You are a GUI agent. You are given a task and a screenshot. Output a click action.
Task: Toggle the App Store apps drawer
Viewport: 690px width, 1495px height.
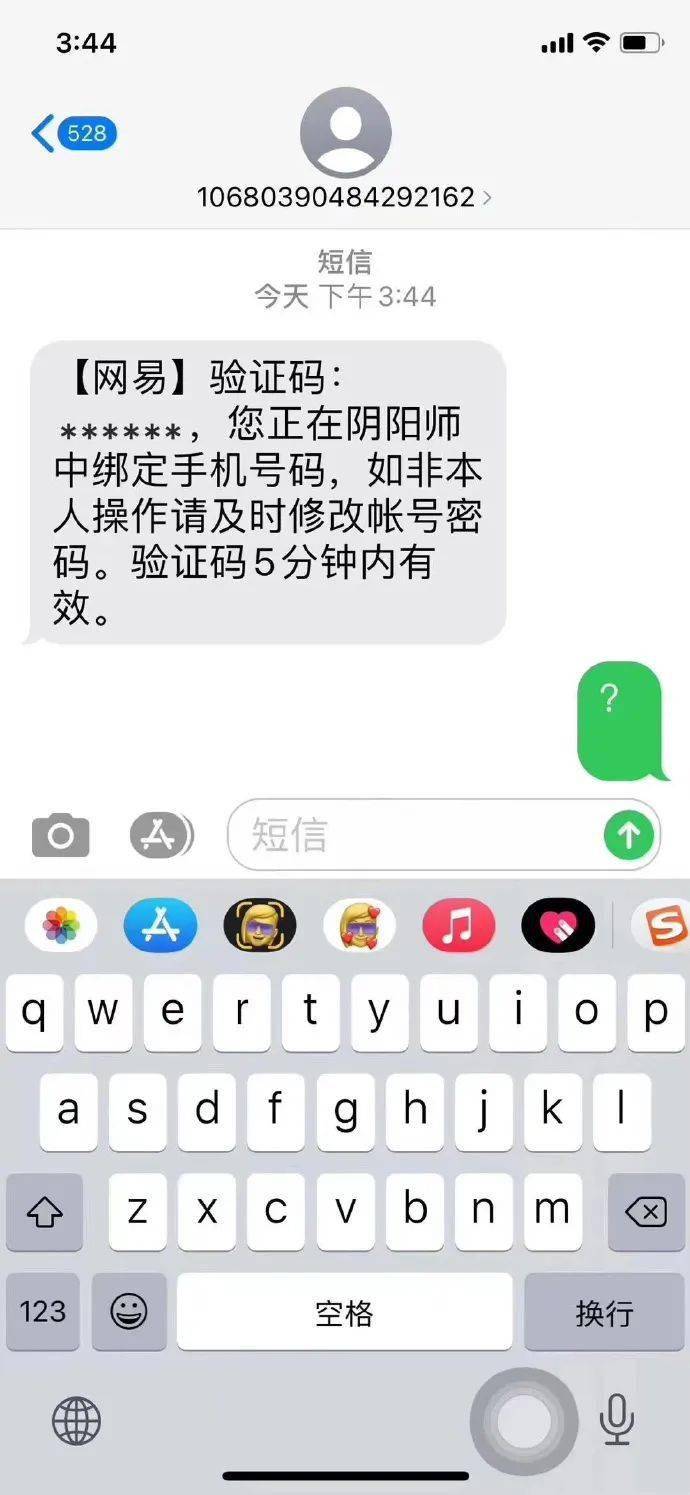pos(160,835)
